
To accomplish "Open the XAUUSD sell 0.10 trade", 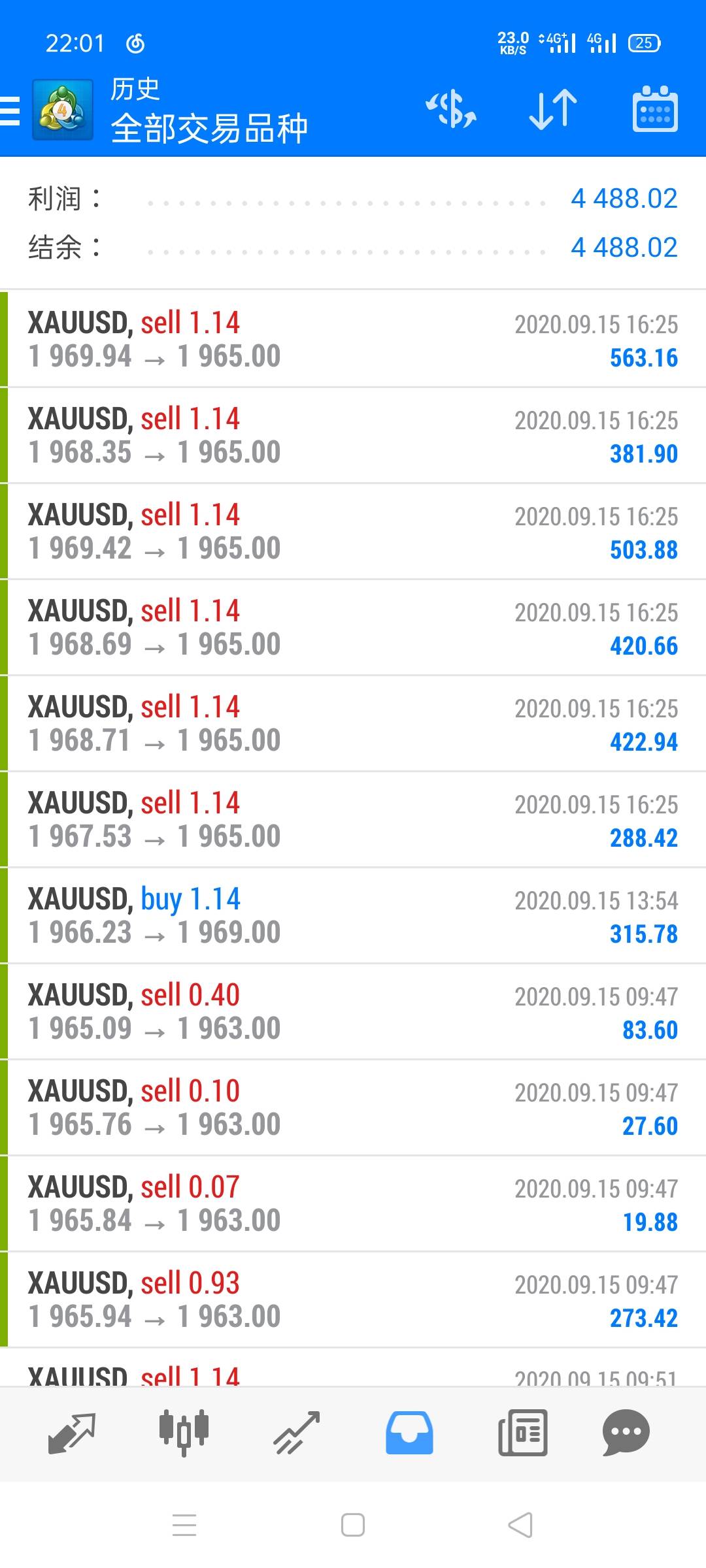I will 353,1107.
